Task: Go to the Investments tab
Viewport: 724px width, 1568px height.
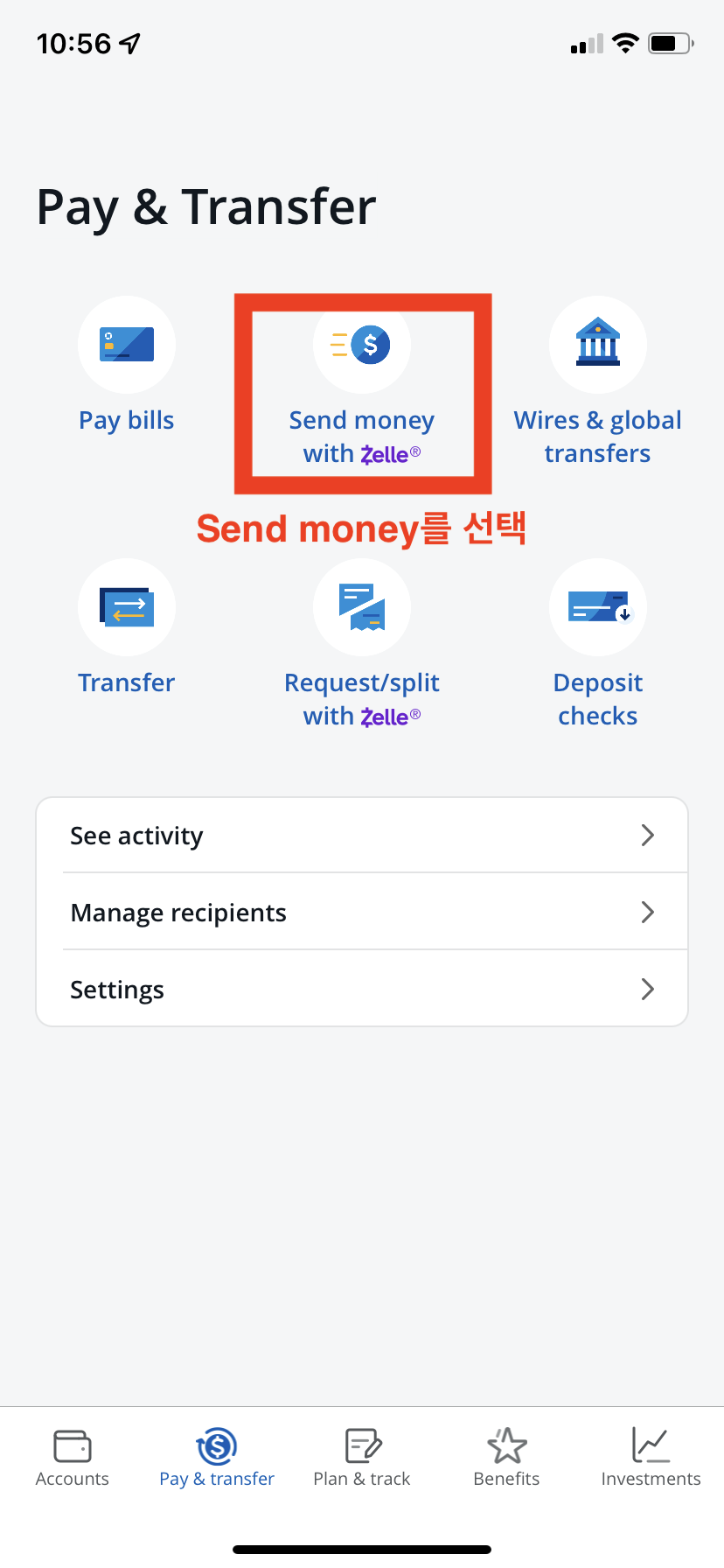Action: (651, 1458)
